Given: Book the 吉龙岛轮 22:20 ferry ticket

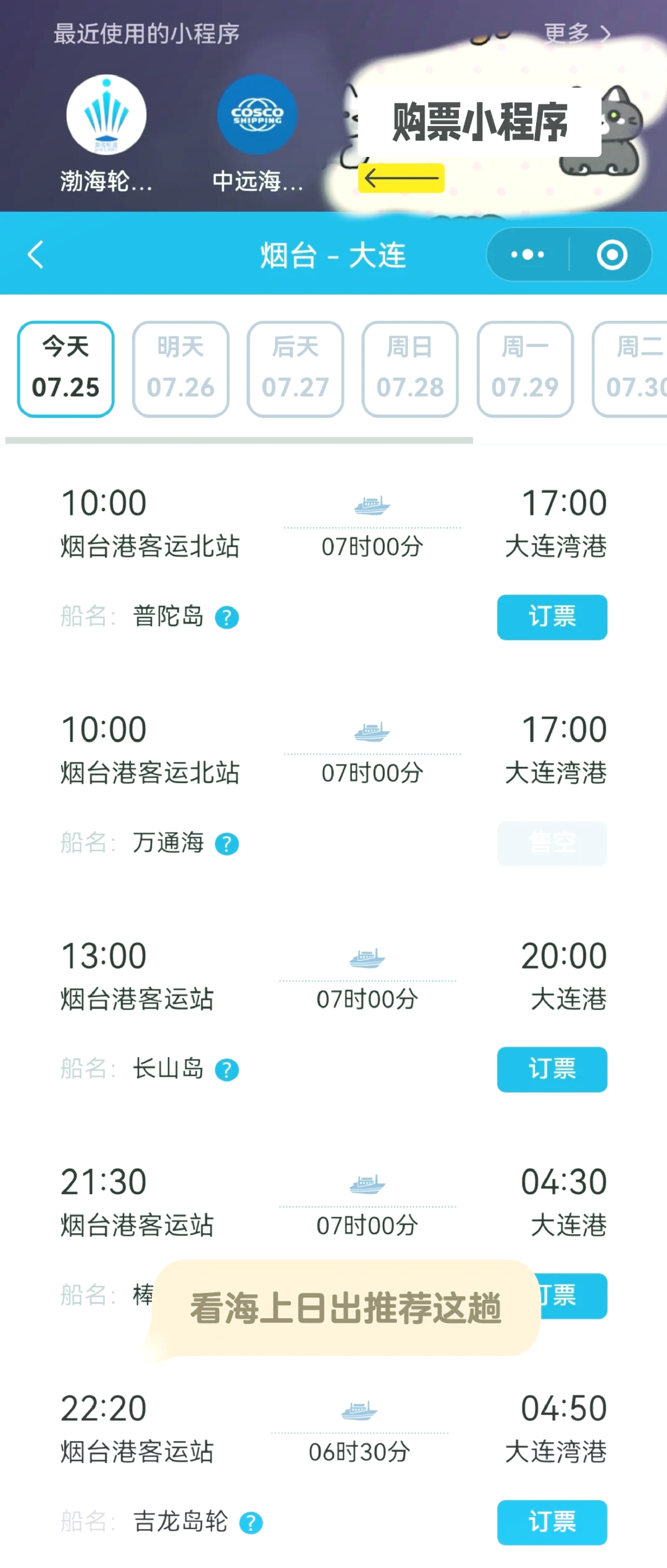Looking at the screenshot, I should point(552,1522).
